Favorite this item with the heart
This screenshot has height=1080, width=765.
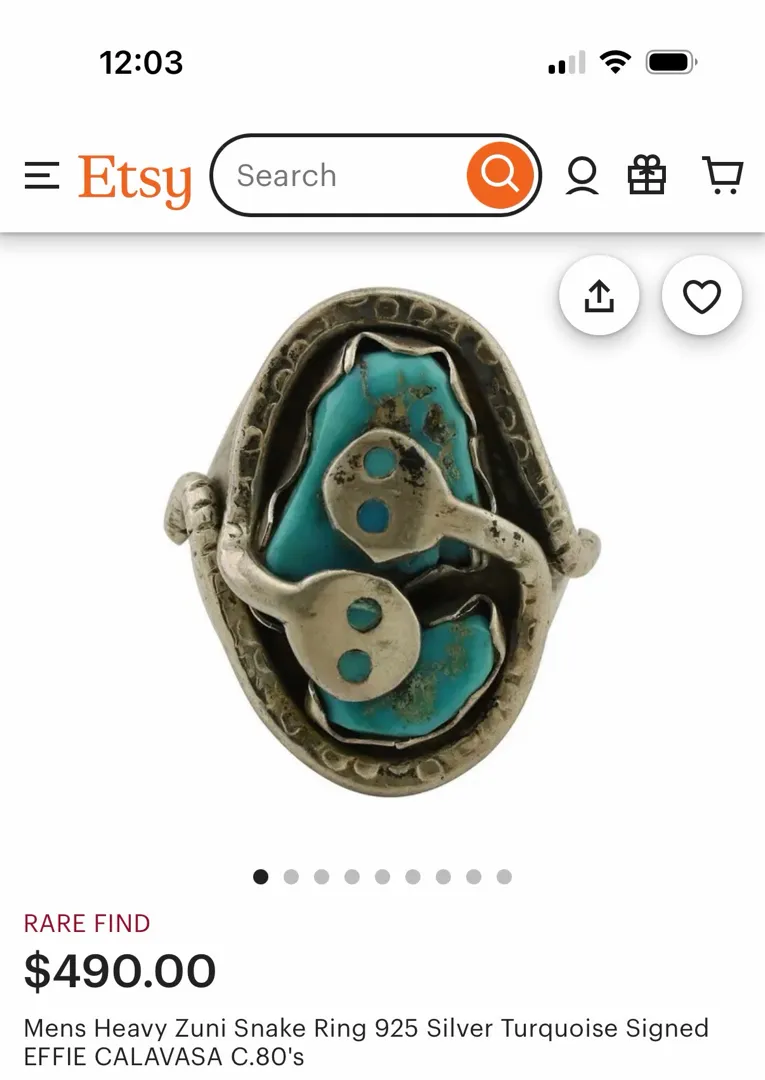tap(702, 296)
